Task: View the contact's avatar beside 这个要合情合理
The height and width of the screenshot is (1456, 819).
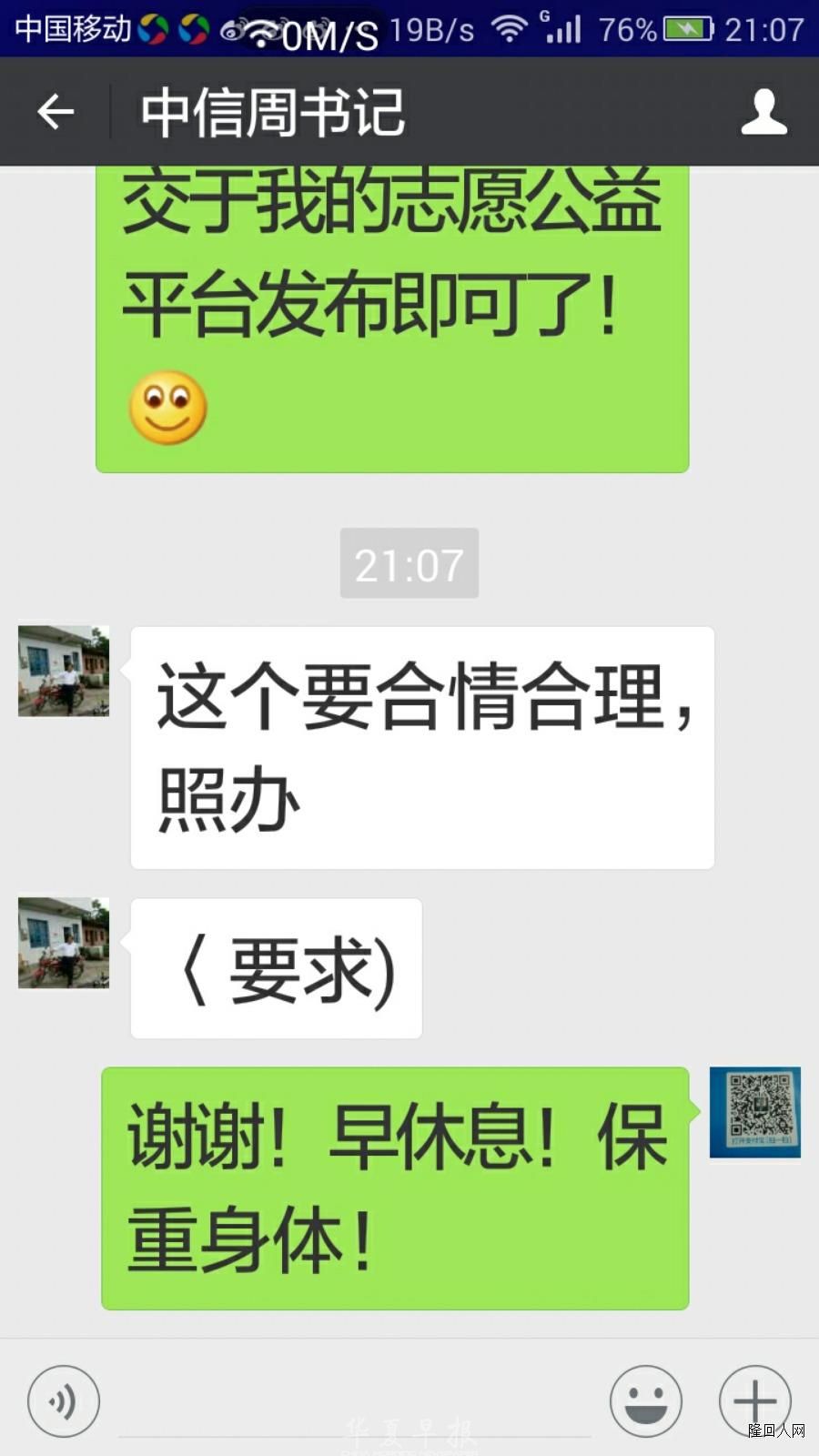Action: 64,671
